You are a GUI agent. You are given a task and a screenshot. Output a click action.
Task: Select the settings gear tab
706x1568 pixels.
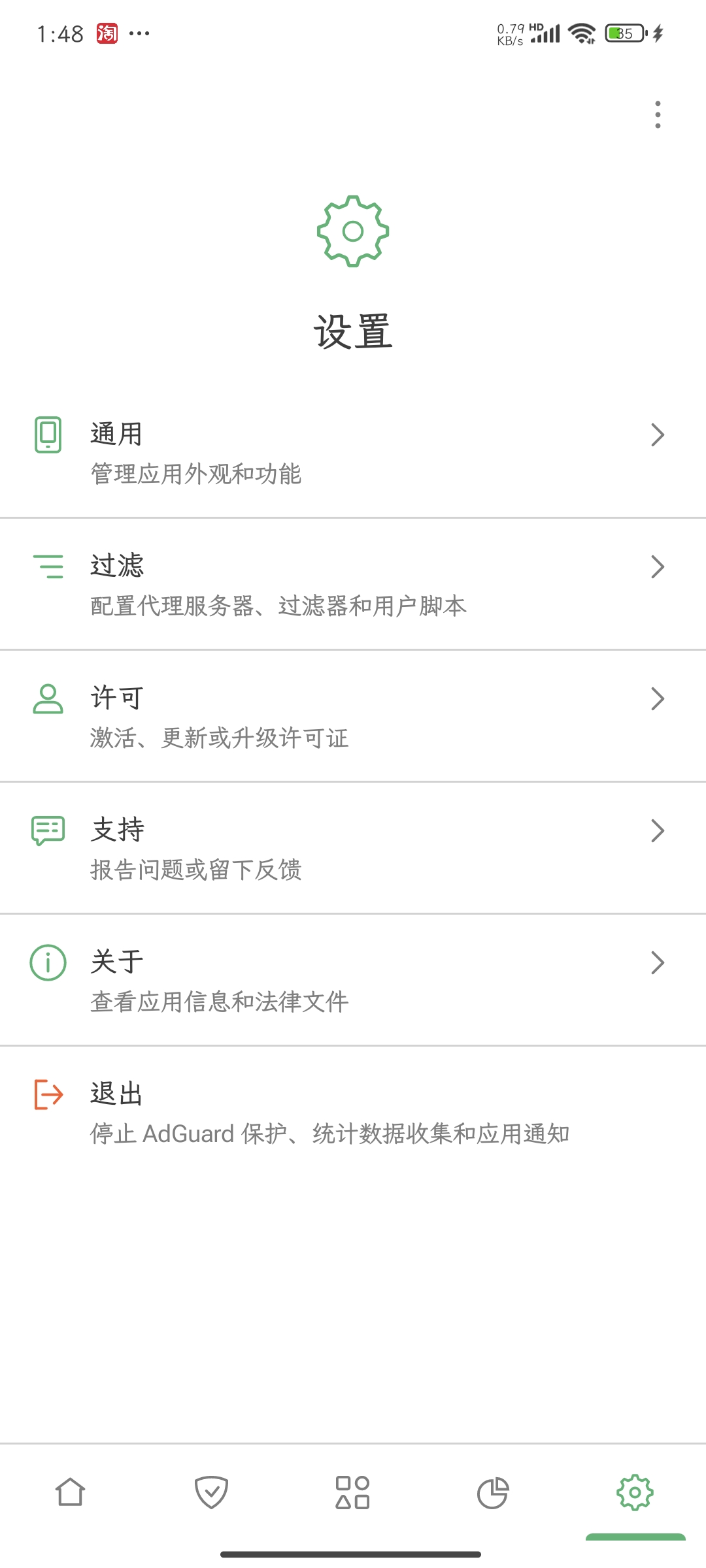(635, 1493)
